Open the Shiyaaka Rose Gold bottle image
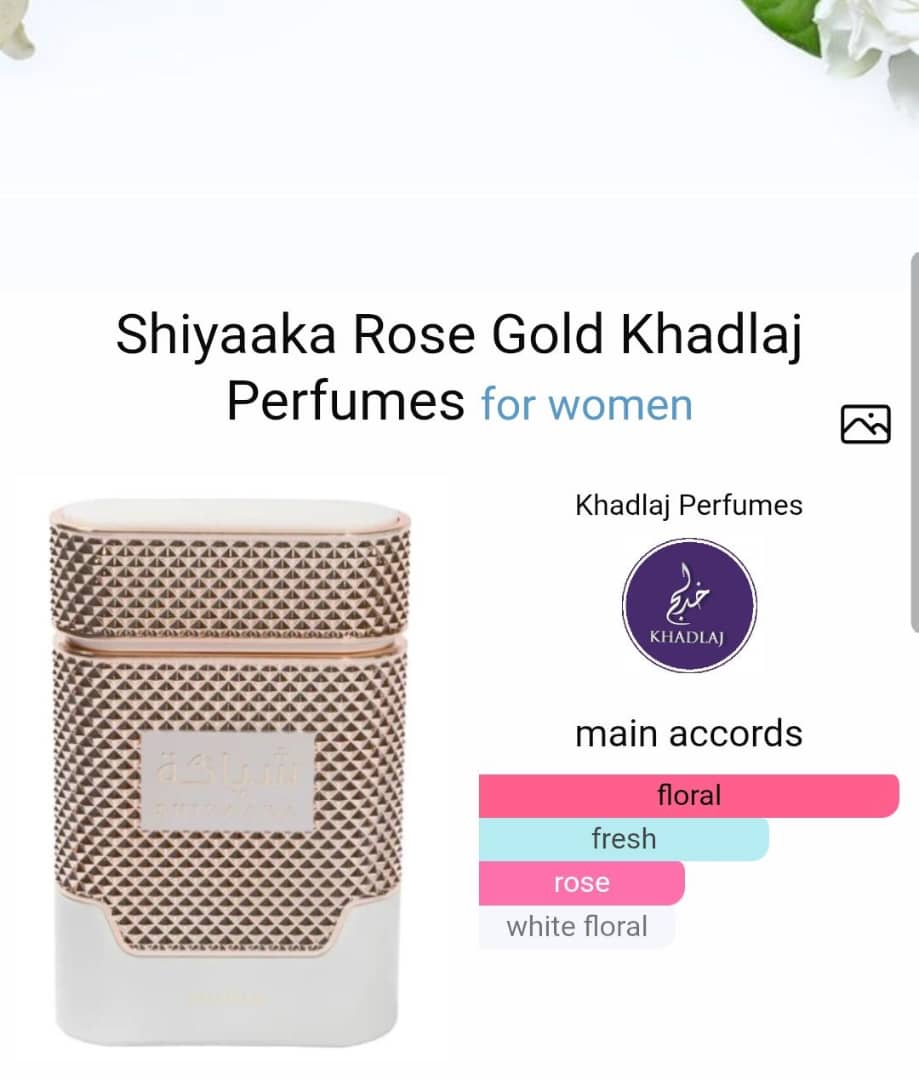Screen dimensions: 919x1080 click(229, 770)
